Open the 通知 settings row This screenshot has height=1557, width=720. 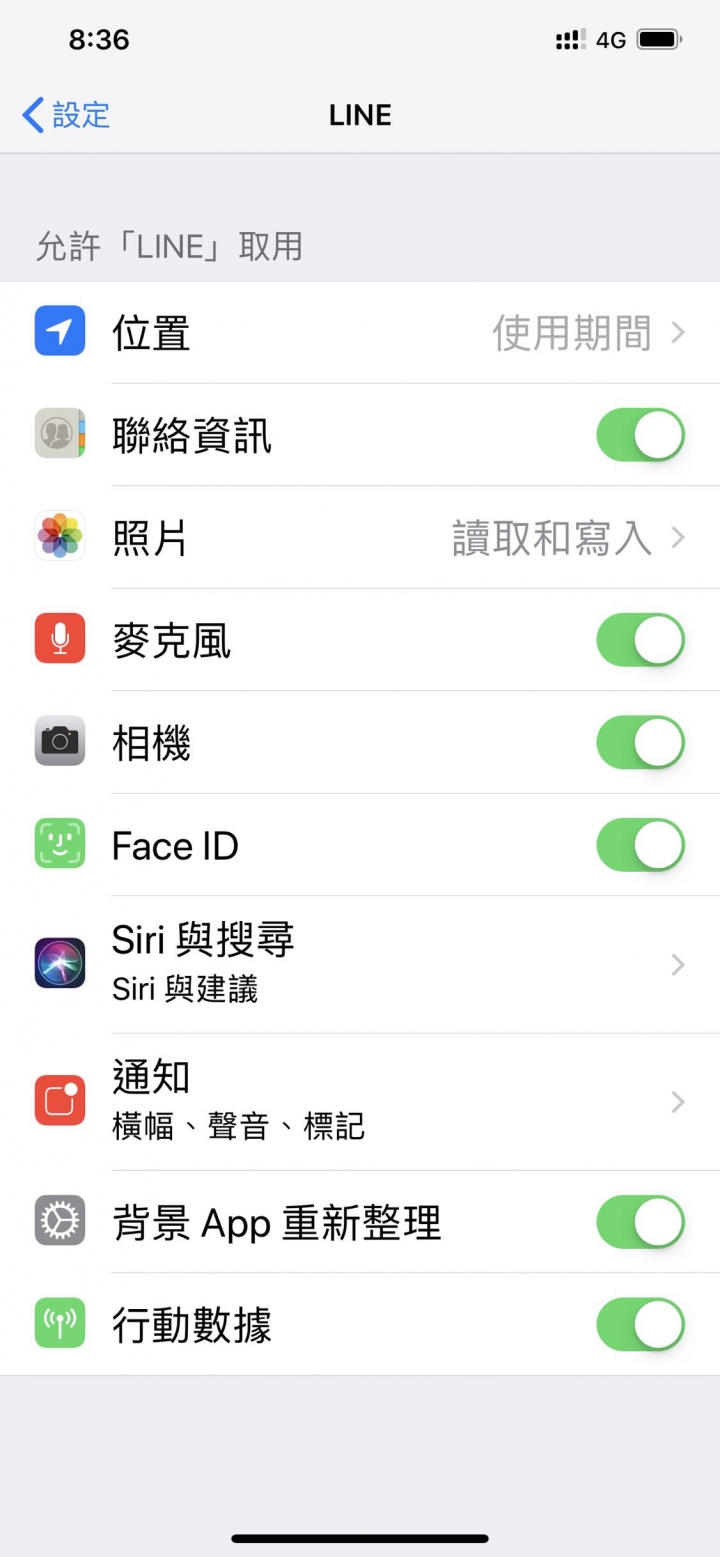click(360, 1101)
